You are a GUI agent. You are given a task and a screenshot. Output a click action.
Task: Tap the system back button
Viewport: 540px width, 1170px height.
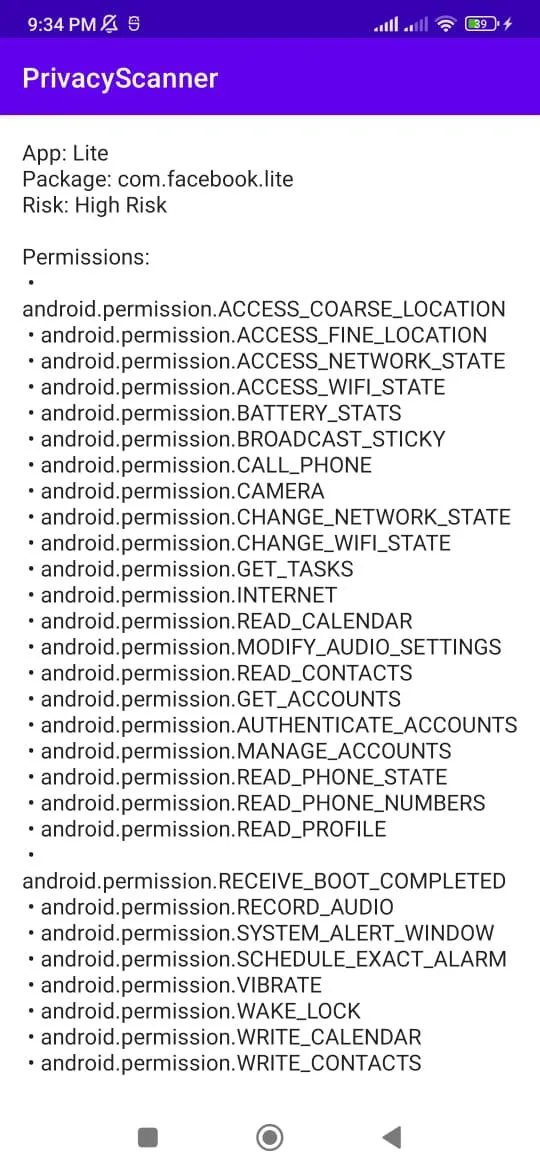[392, 1137]
